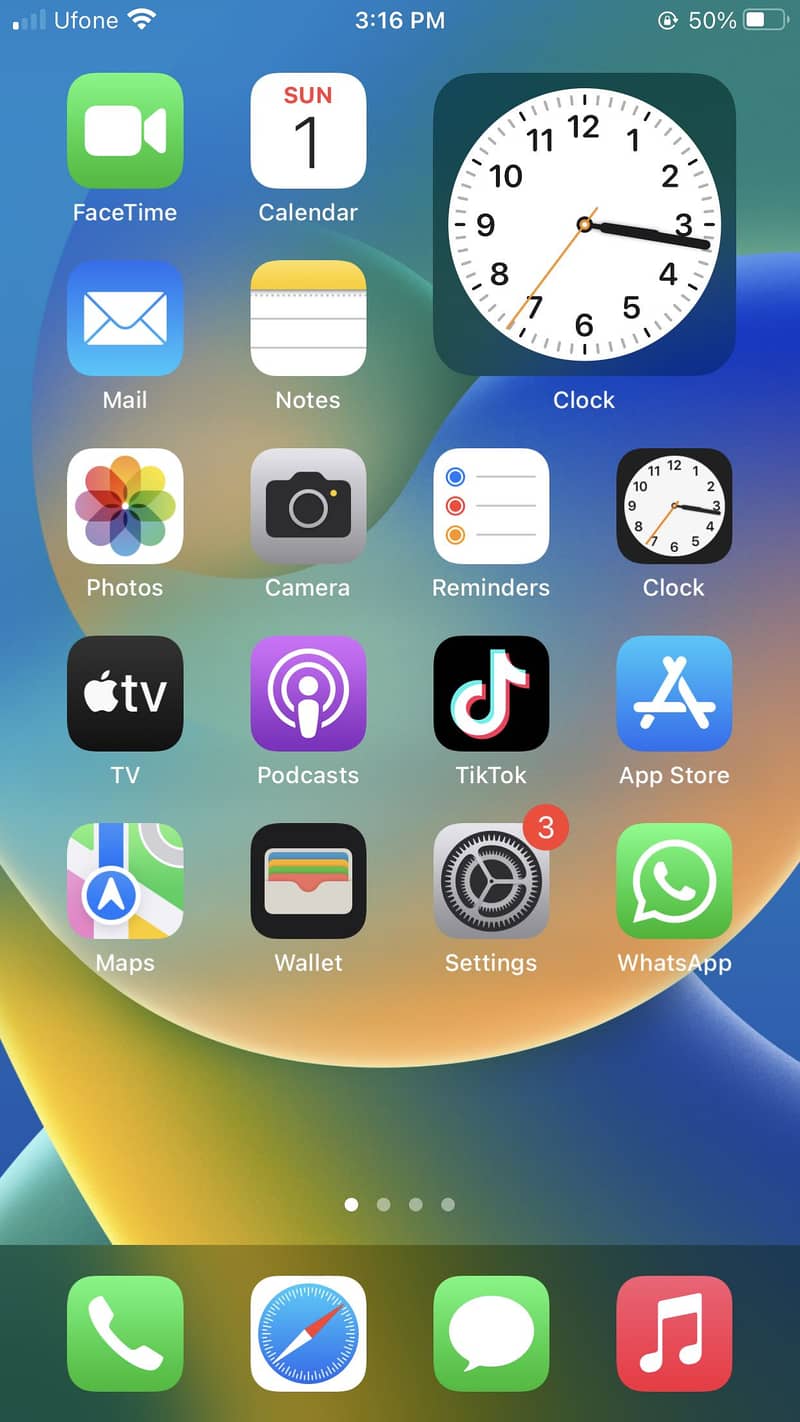Launch the Calendar app
The width and height of the screenshot is (800, 1422).
[308, 131]
